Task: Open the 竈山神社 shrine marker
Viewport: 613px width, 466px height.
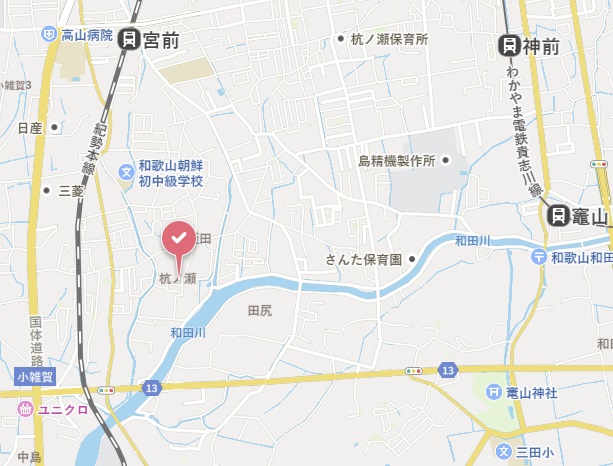Action: tap(494, 391)
